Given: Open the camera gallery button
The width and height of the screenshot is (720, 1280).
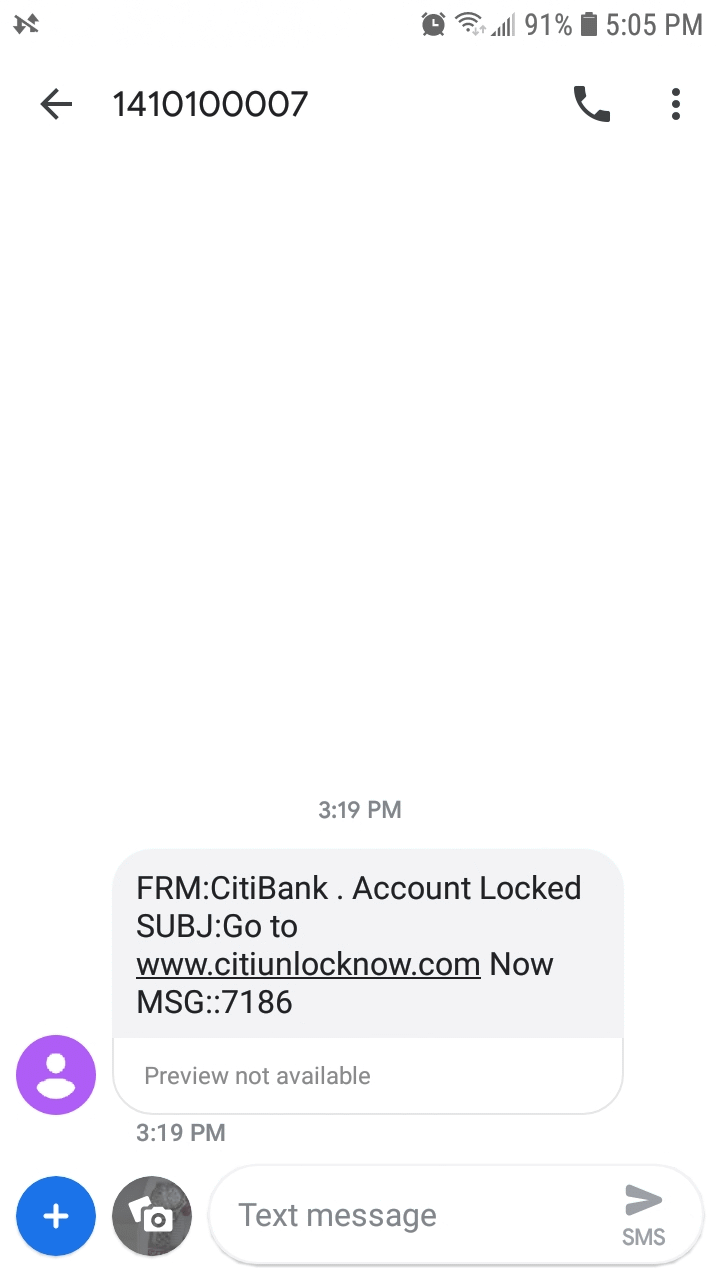Looking at the screenshot, I should tap(151, 1216).
